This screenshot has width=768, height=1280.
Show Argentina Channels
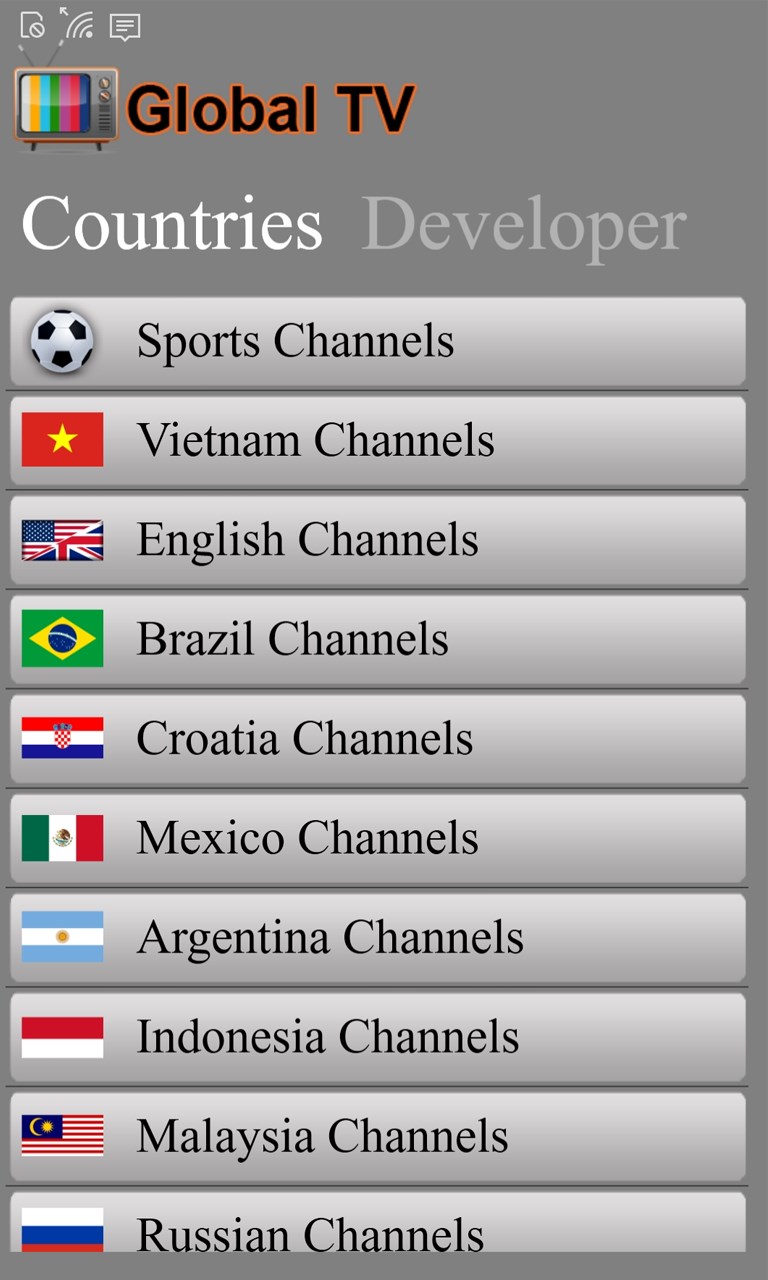click(378, 937)
